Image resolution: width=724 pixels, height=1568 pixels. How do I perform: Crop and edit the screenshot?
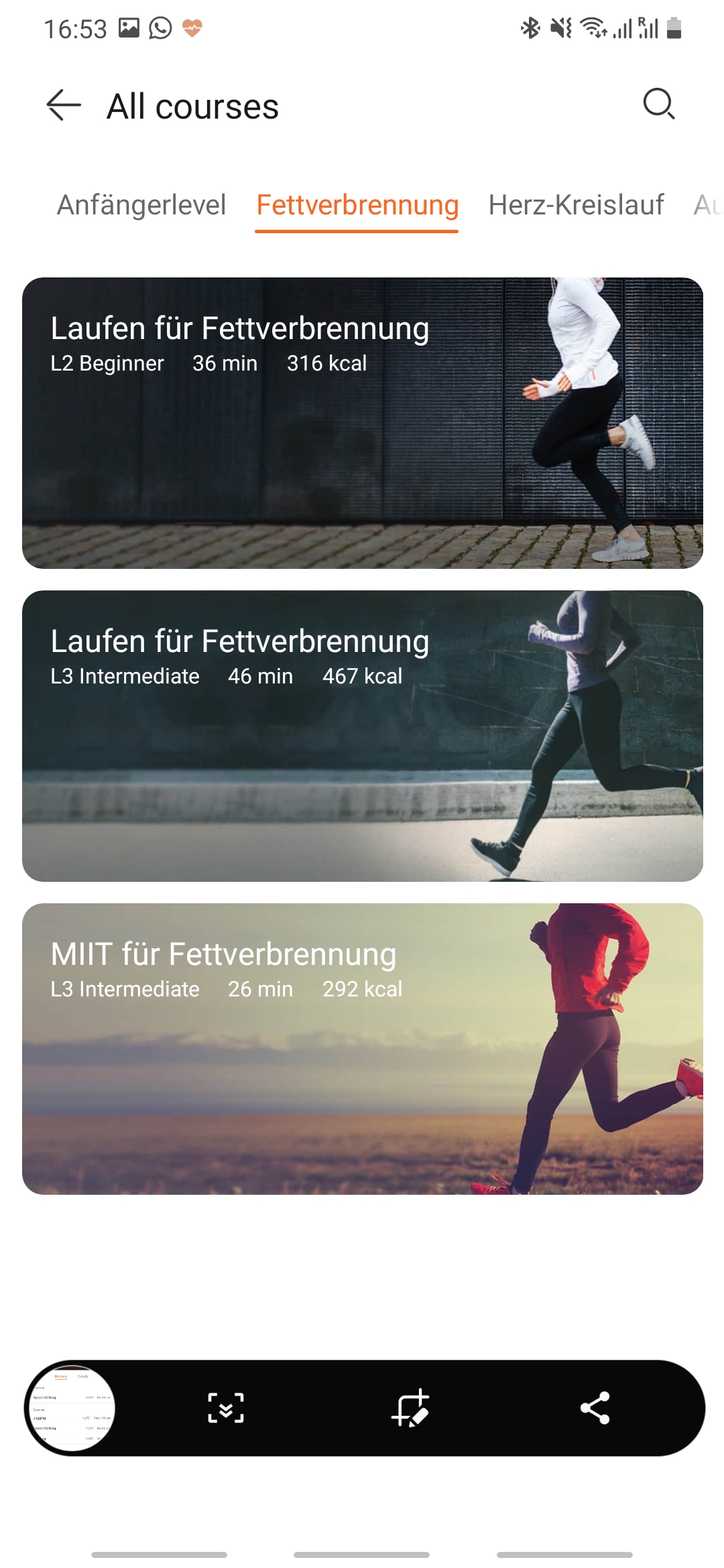click(410, 1408)
